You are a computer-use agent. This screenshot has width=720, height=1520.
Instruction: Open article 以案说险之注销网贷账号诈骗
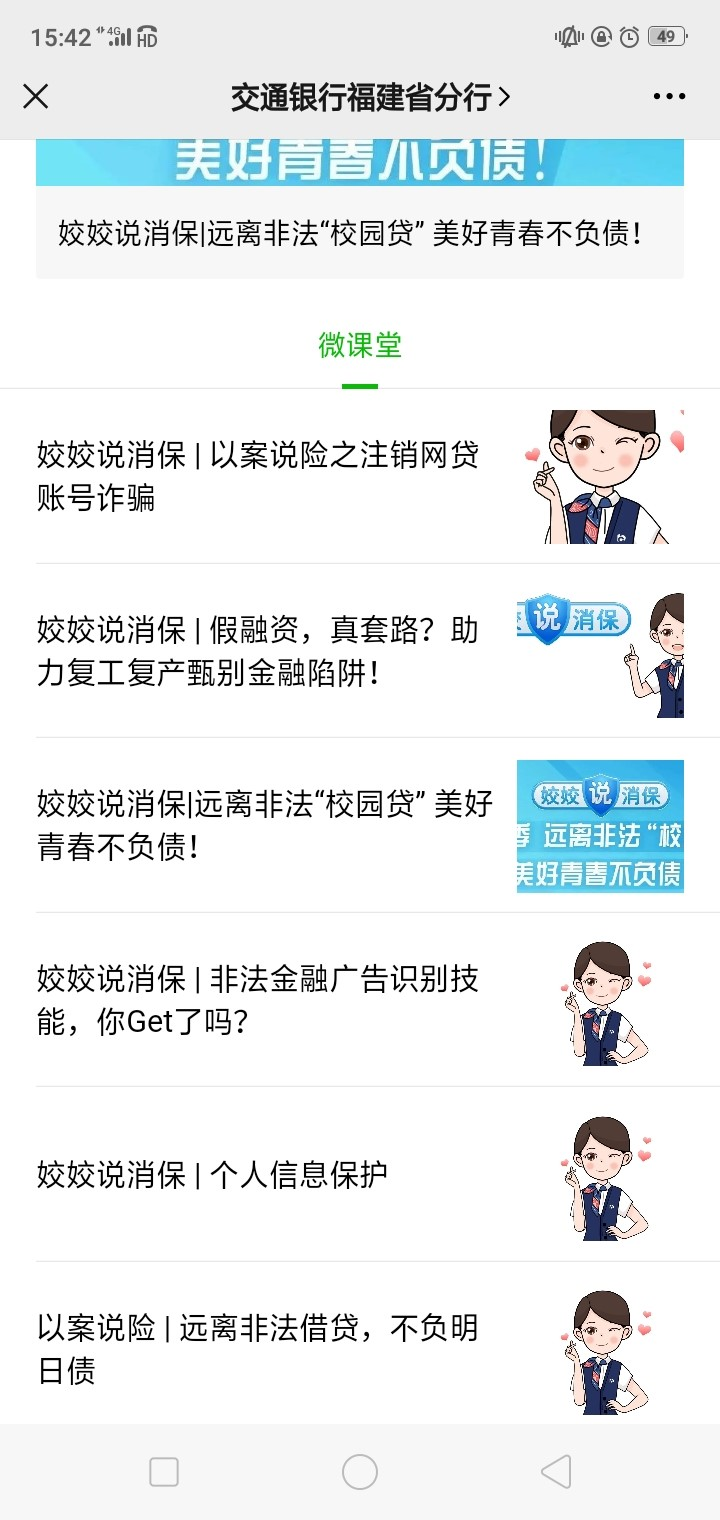(x=360, y=476)
